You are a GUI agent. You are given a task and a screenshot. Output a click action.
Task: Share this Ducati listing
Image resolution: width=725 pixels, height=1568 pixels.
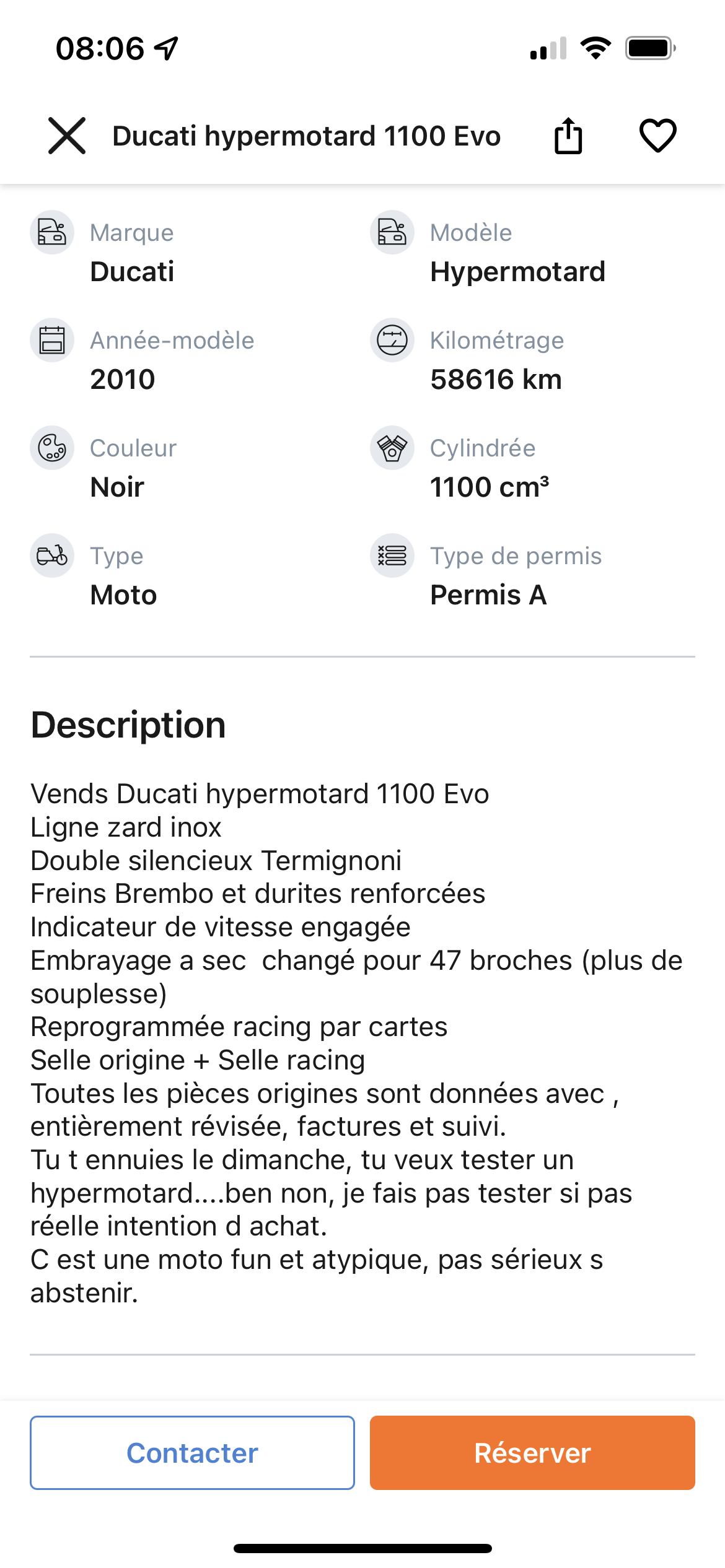click(568, 136)
